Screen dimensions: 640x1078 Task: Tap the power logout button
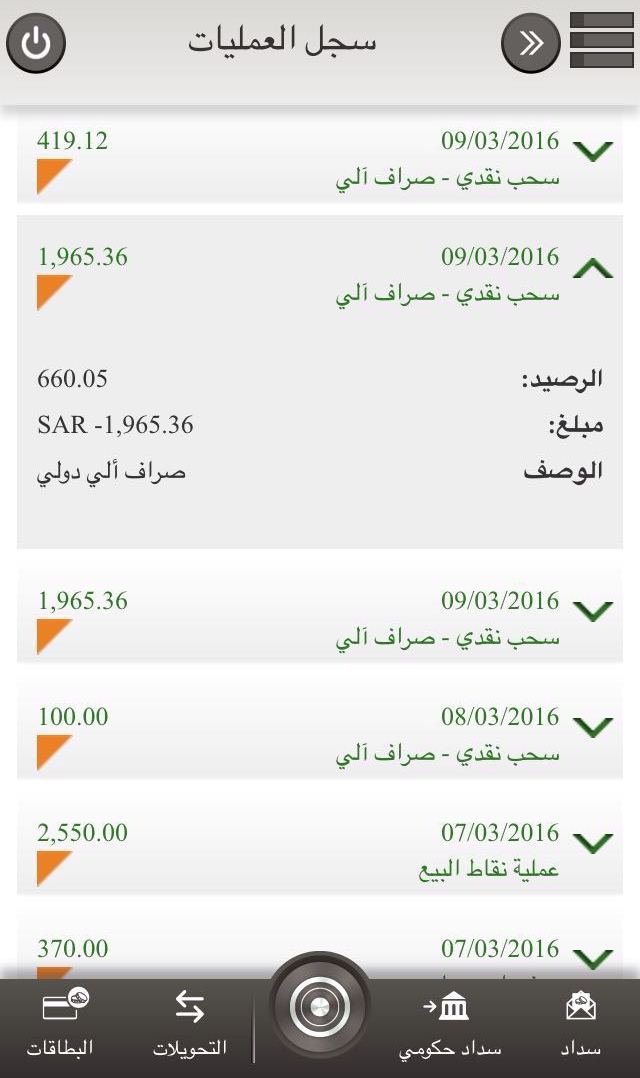[36, 43]
